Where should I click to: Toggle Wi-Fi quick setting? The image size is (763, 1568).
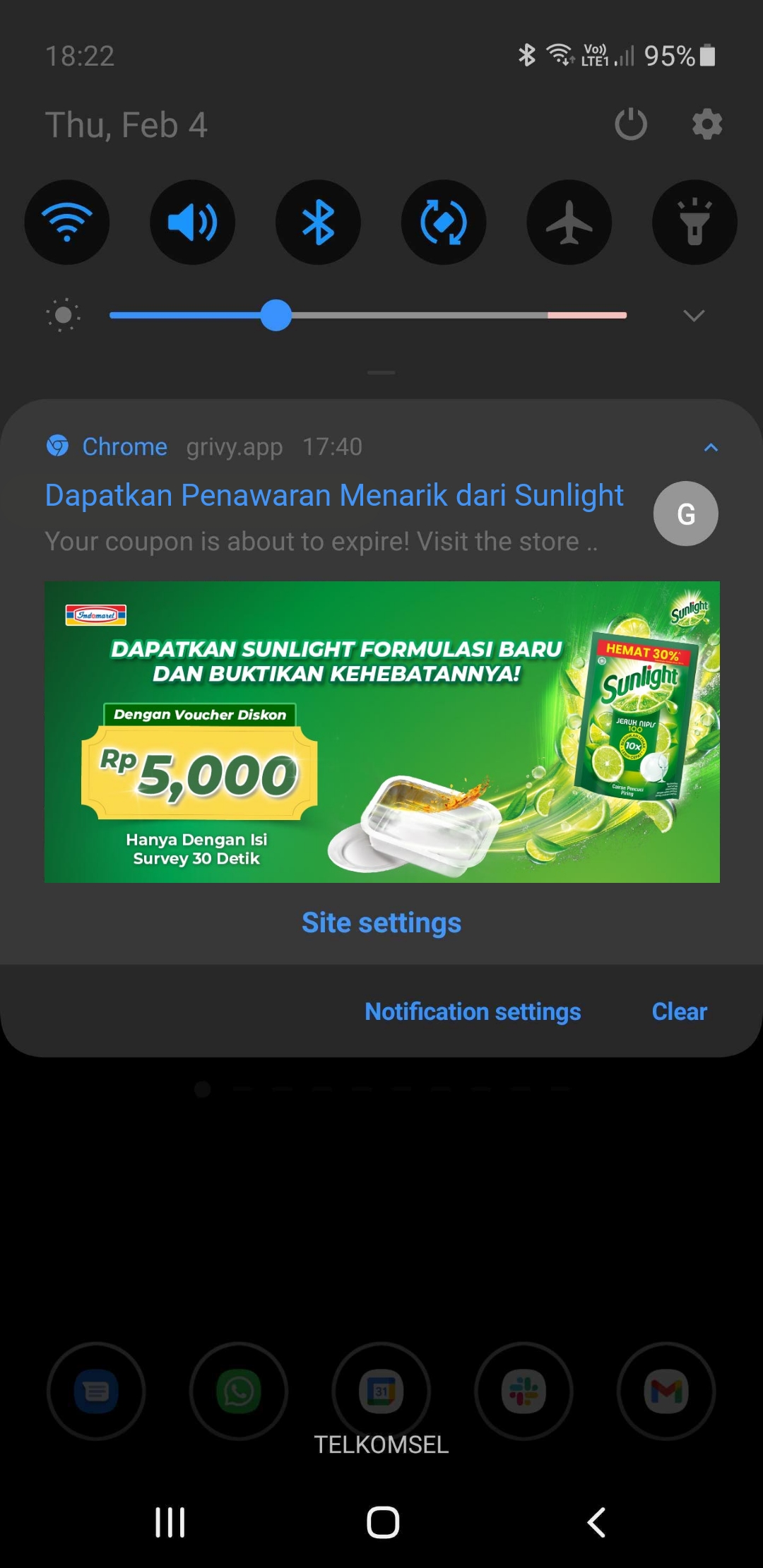(x=67, y=222)
